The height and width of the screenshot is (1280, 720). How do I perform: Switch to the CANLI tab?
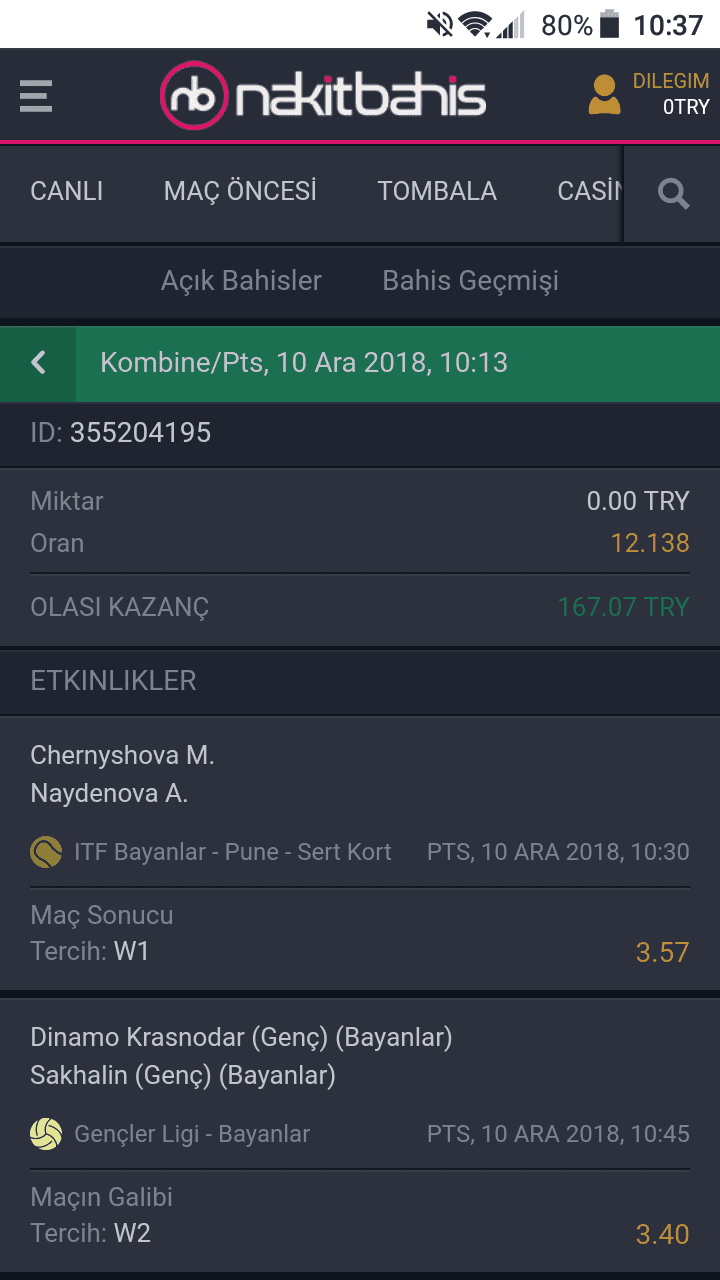[67, 191]
